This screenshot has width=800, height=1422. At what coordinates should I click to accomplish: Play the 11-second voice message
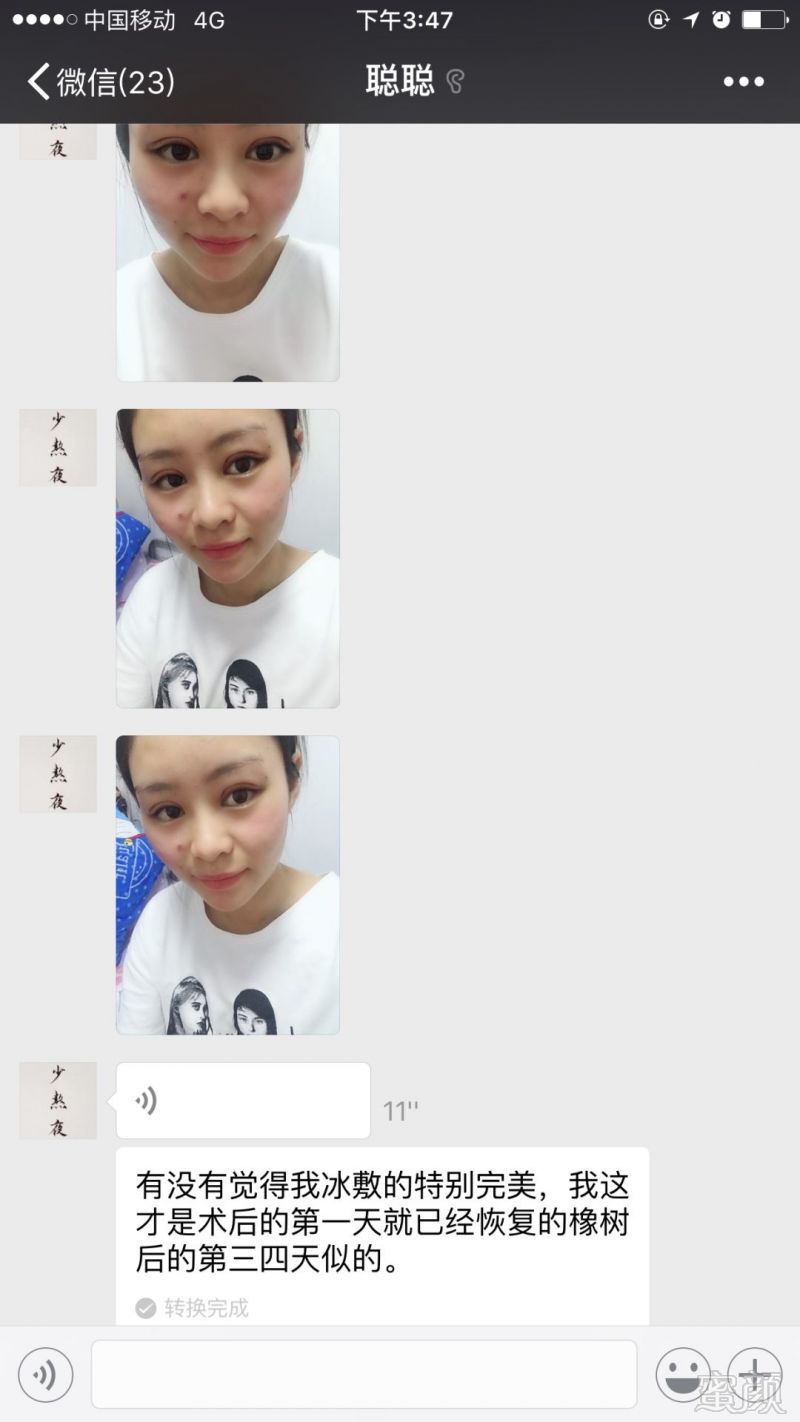tap(243, 1101)
